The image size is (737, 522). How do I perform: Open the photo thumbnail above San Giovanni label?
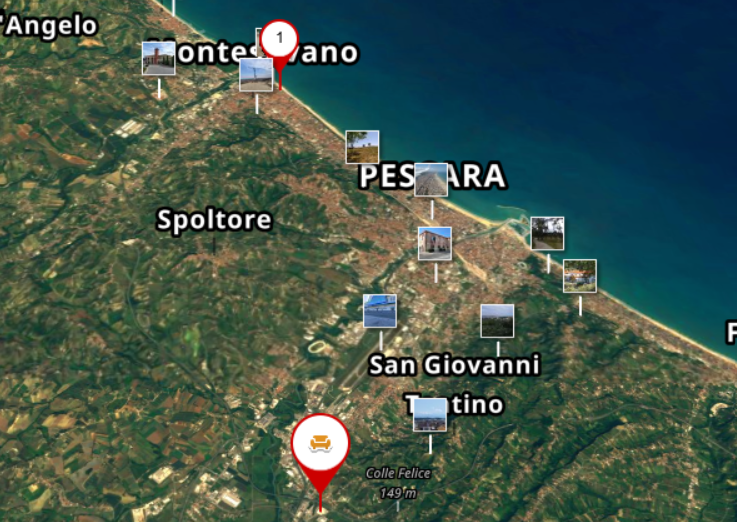[x=380, y=311]
